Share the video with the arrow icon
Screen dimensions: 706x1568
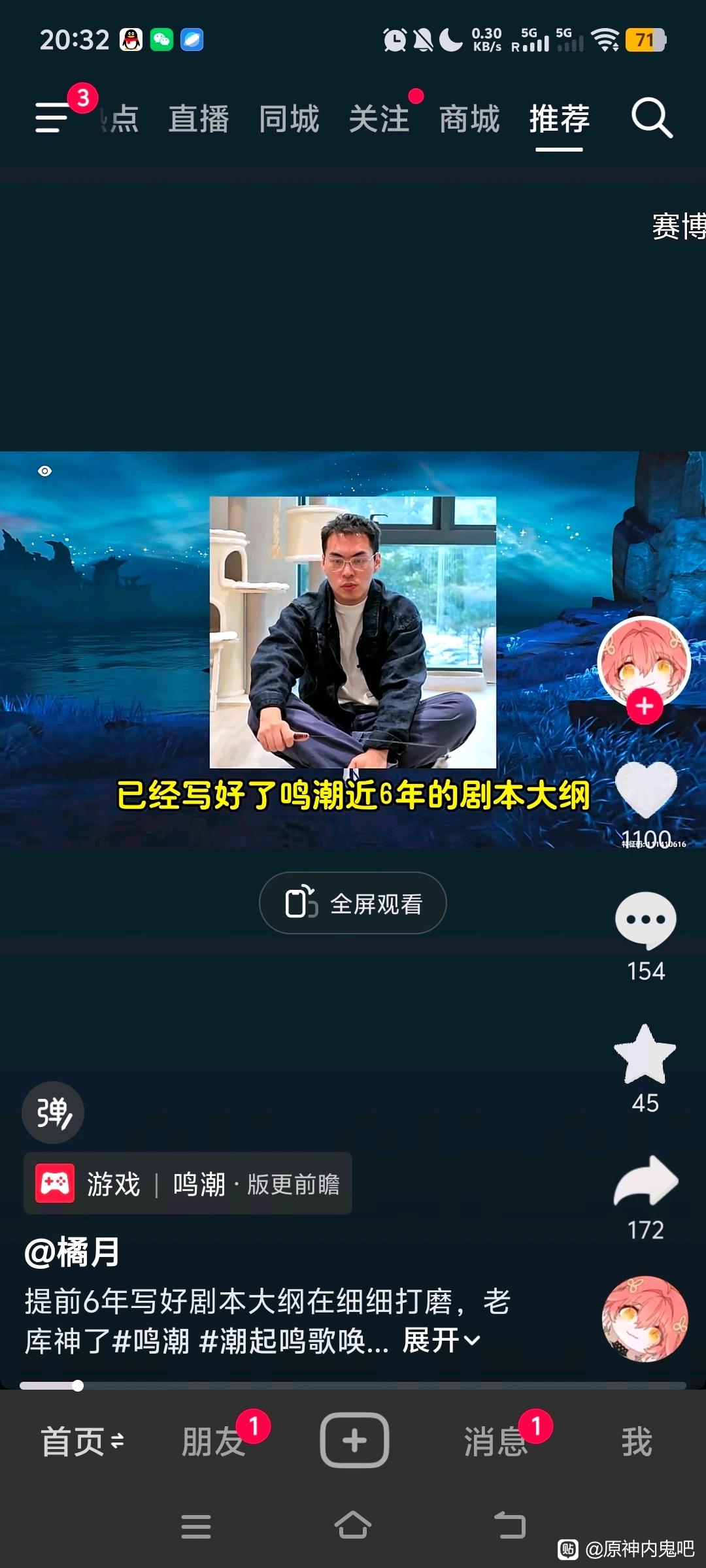click(x=646, y=1181)
